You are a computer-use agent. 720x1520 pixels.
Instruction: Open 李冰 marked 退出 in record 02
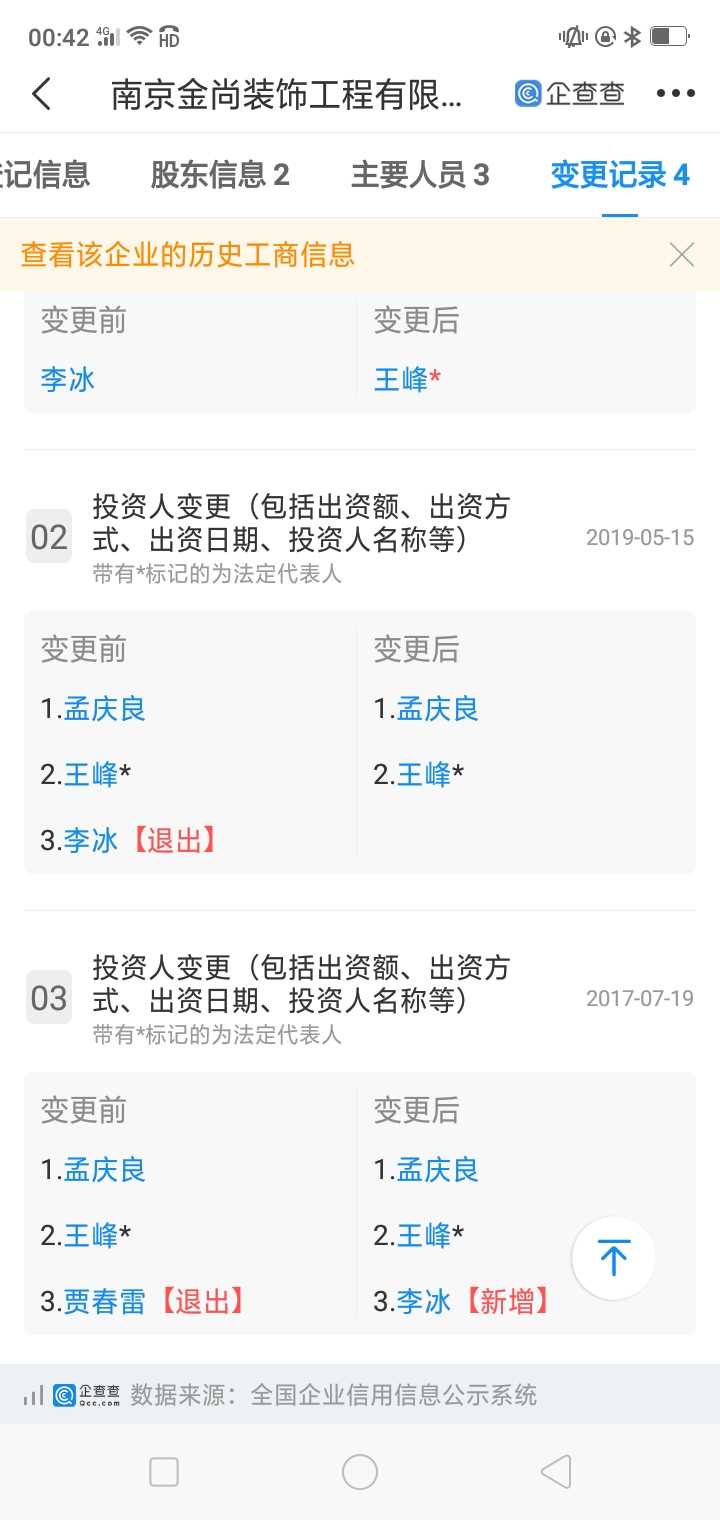(91, 840)
